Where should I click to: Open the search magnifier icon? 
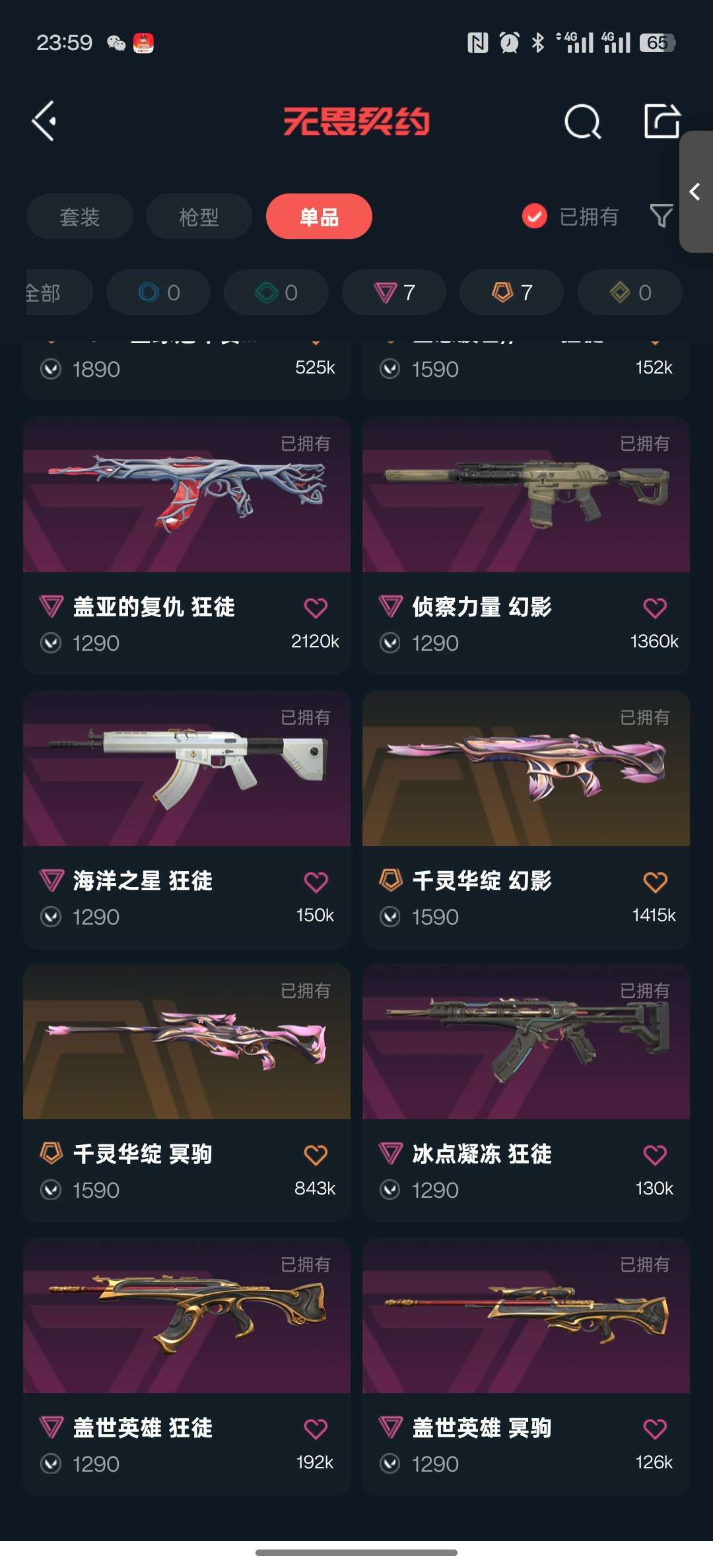pos(582,121)
